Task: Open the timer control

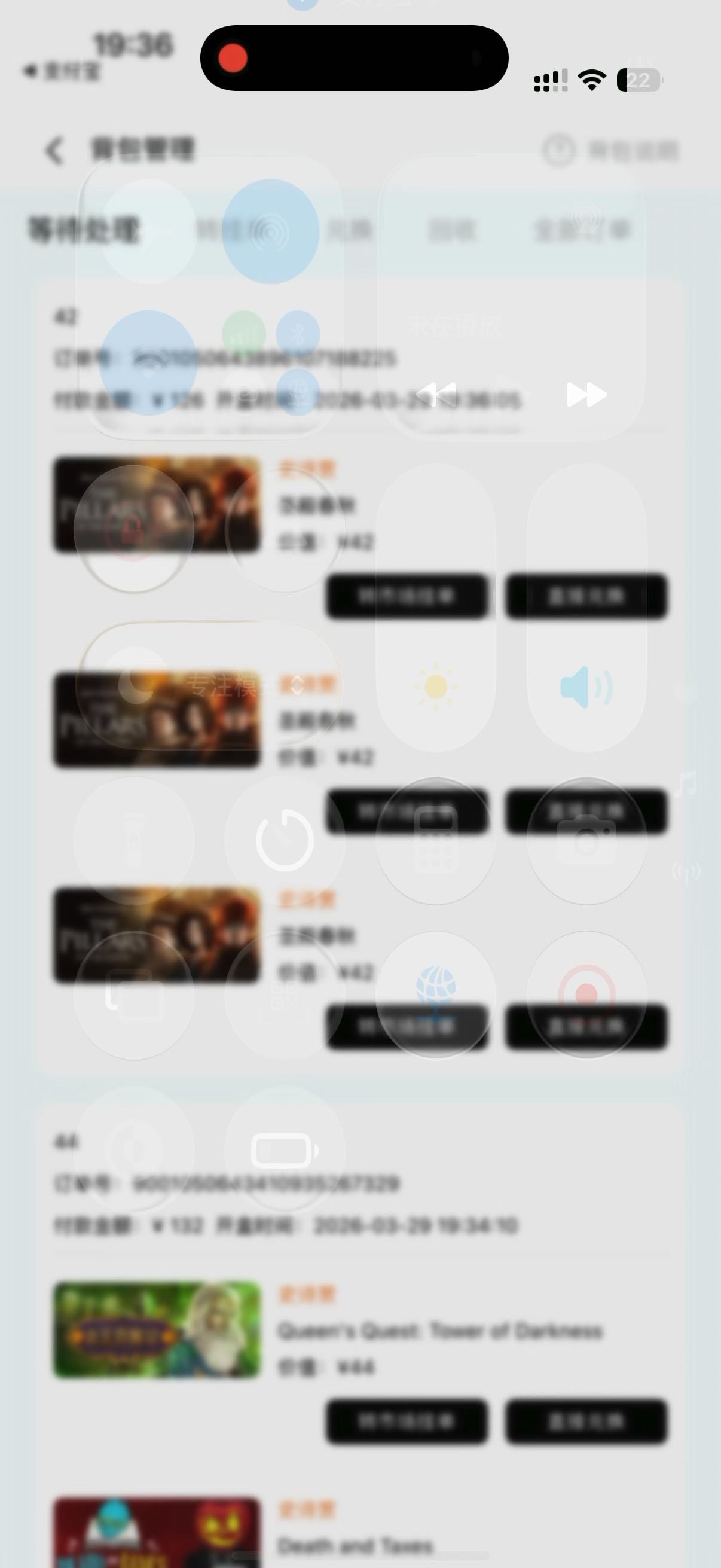Action: 285,840
